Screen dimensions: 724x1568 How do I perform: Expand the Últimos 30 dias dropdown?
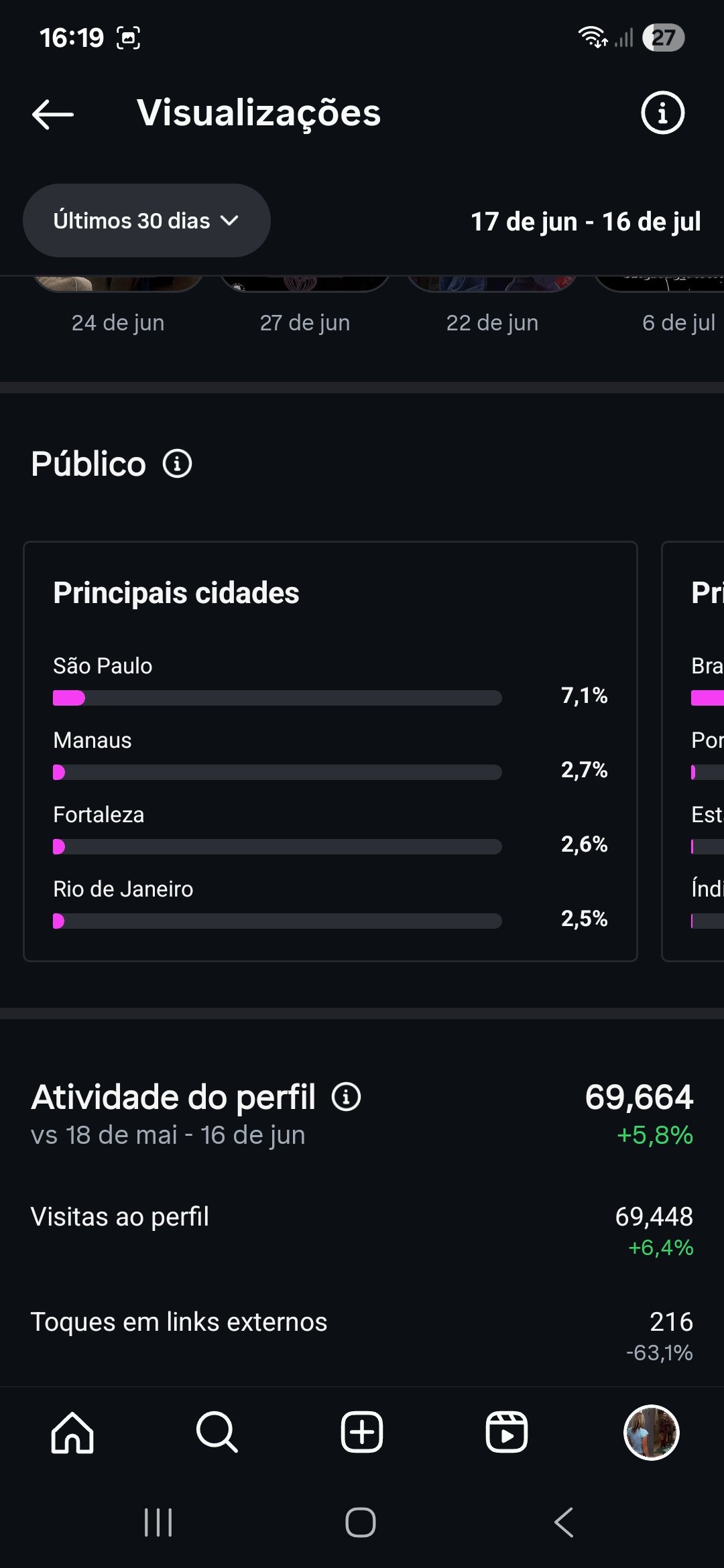[x=146, y=220]
